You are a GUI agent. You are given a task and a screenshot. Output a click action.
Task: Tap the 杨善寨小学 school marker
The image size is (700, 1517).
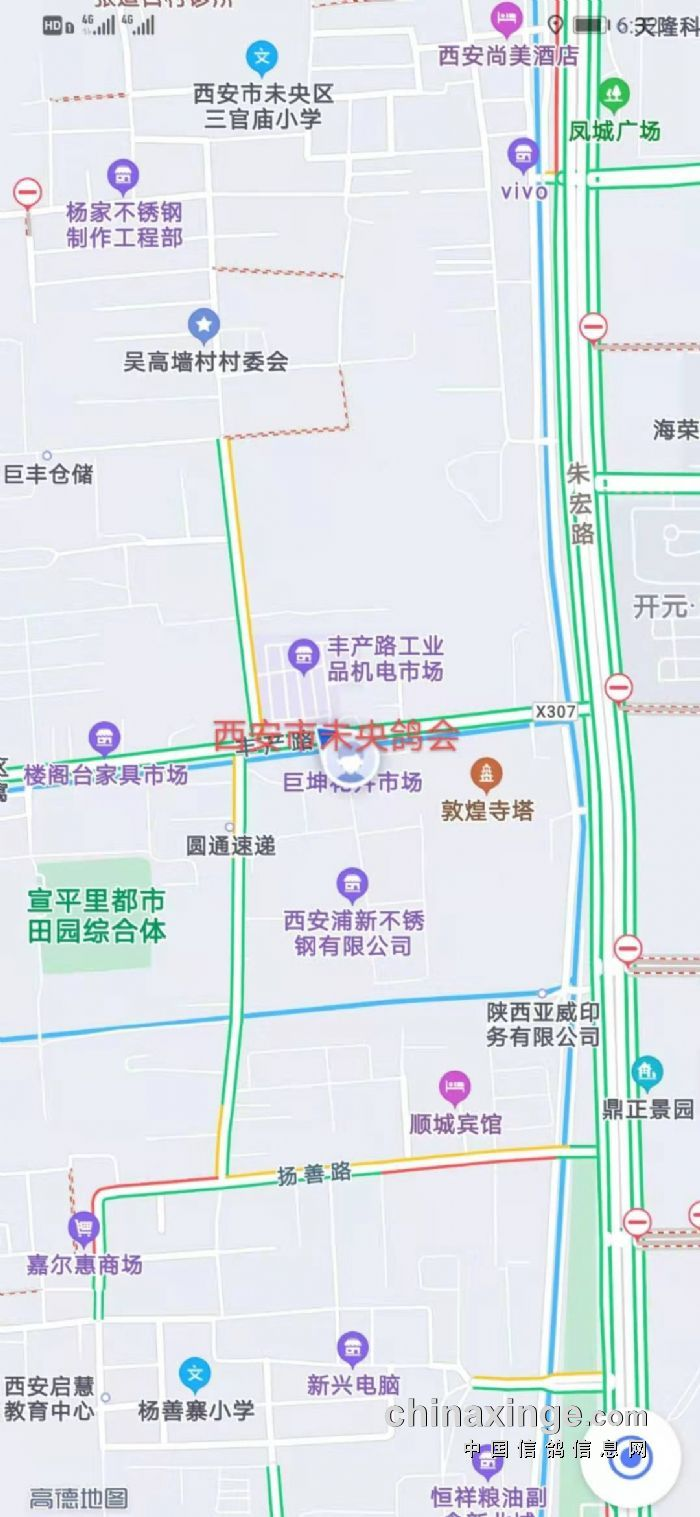point(195,1375)
